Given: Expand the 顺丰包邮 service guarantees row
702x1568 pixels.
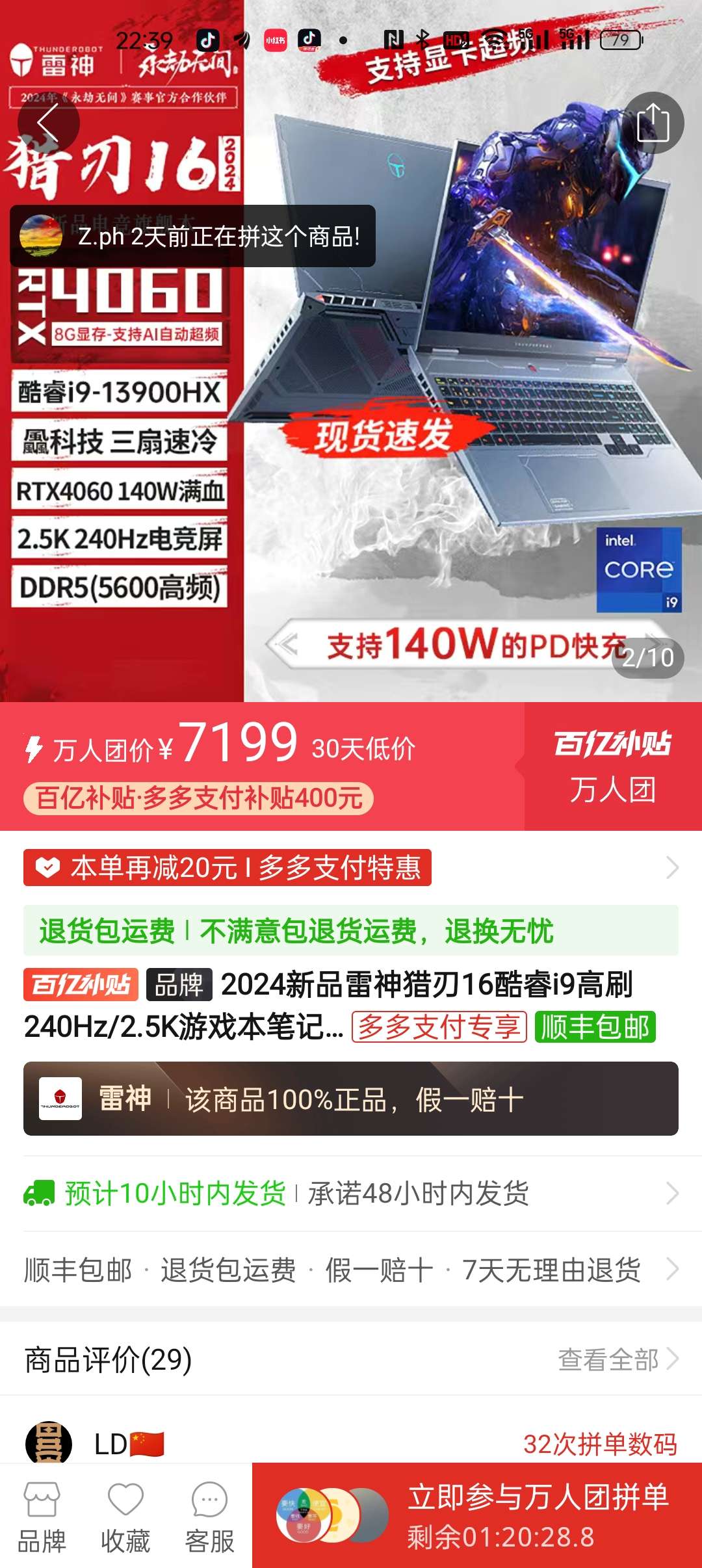Looking at the screenshot, I should [331, 1267].
